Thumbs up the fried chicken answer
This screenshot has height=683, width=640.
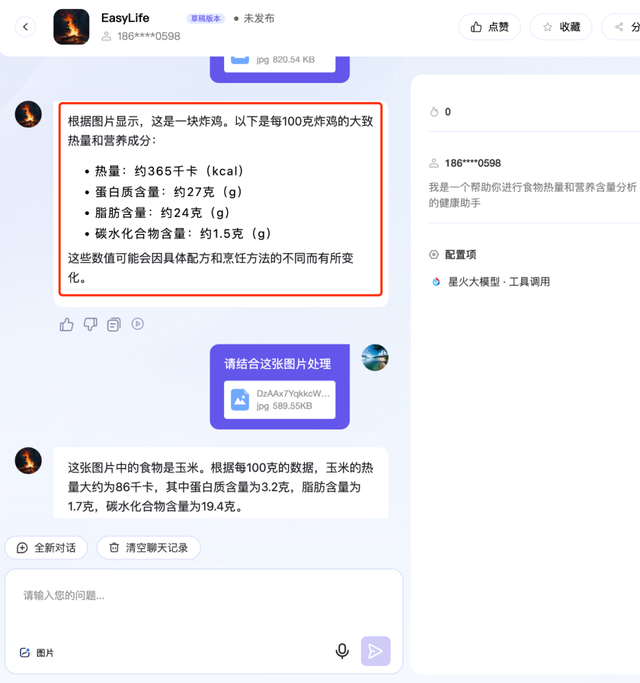(x=66, y=325)
